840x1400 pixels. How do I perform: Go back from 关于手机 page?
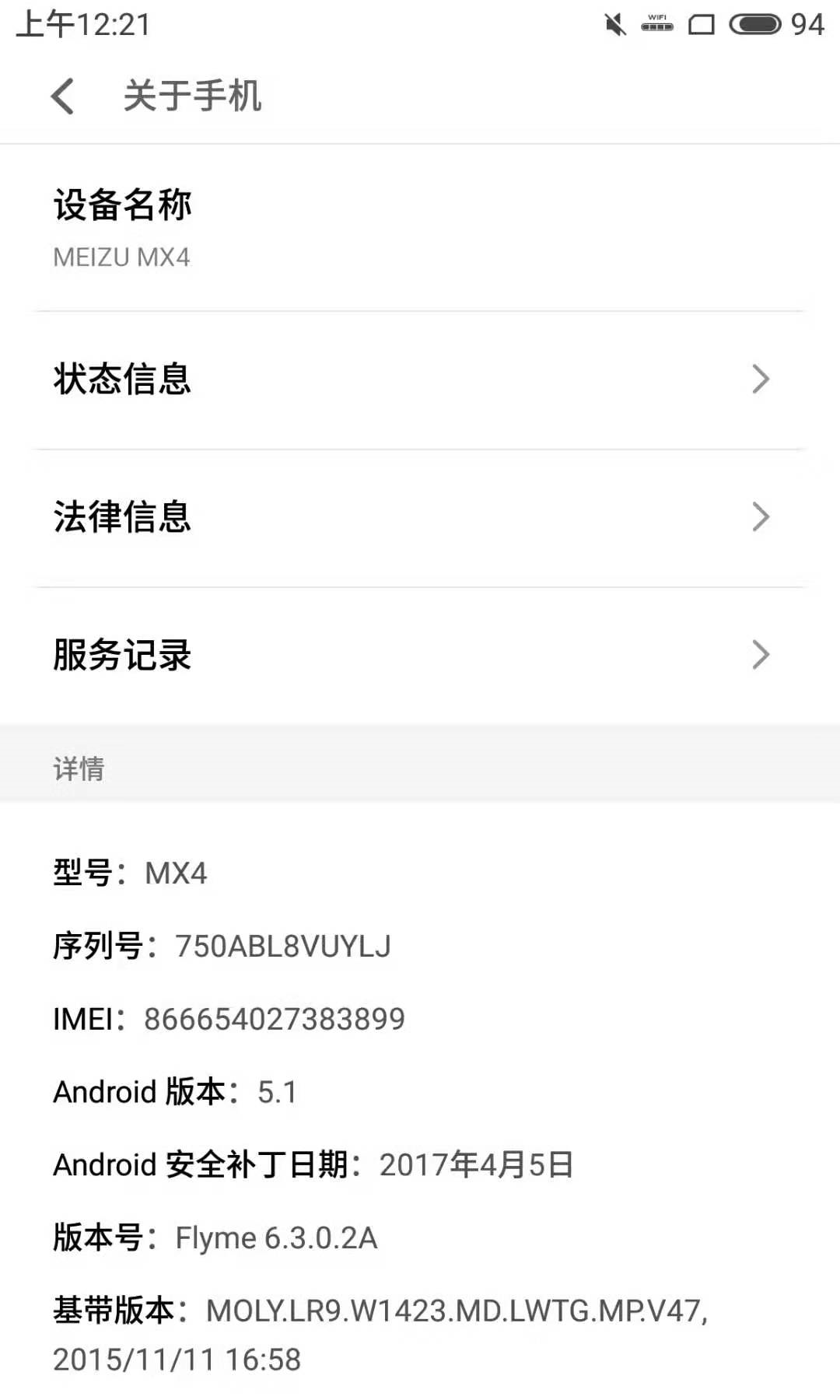(62, 96)
